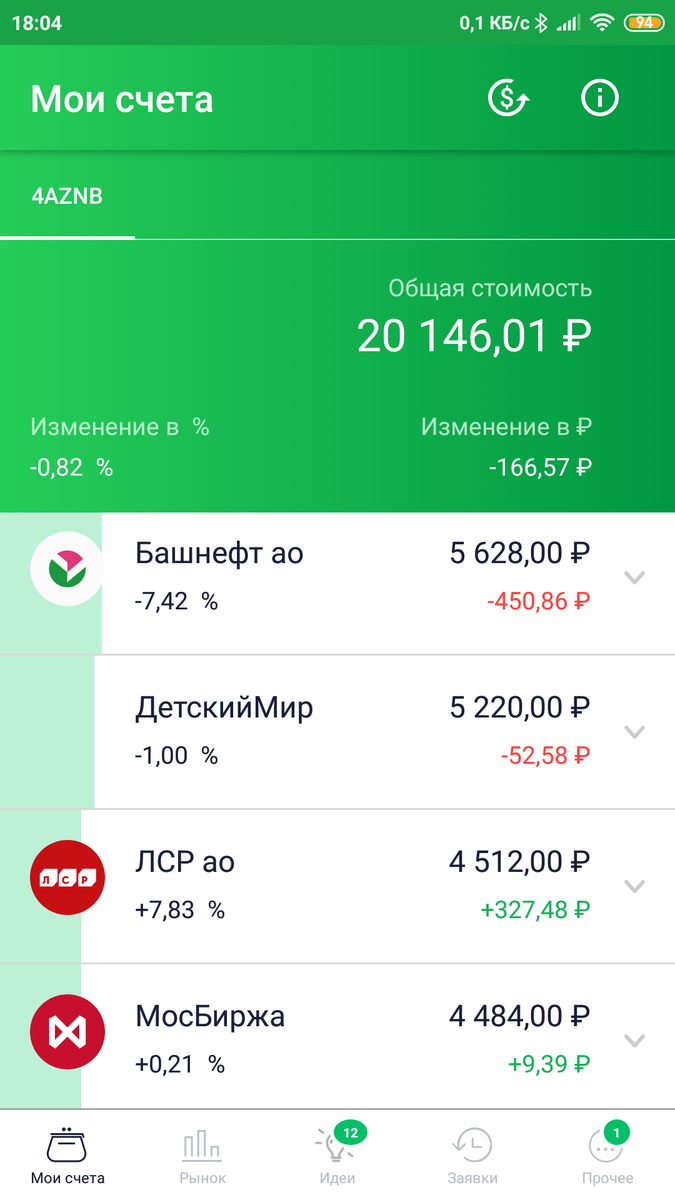This screenshot has height=1200, width=675.
Task: Open the Заявки tab
Action: tap(472, 1155)
